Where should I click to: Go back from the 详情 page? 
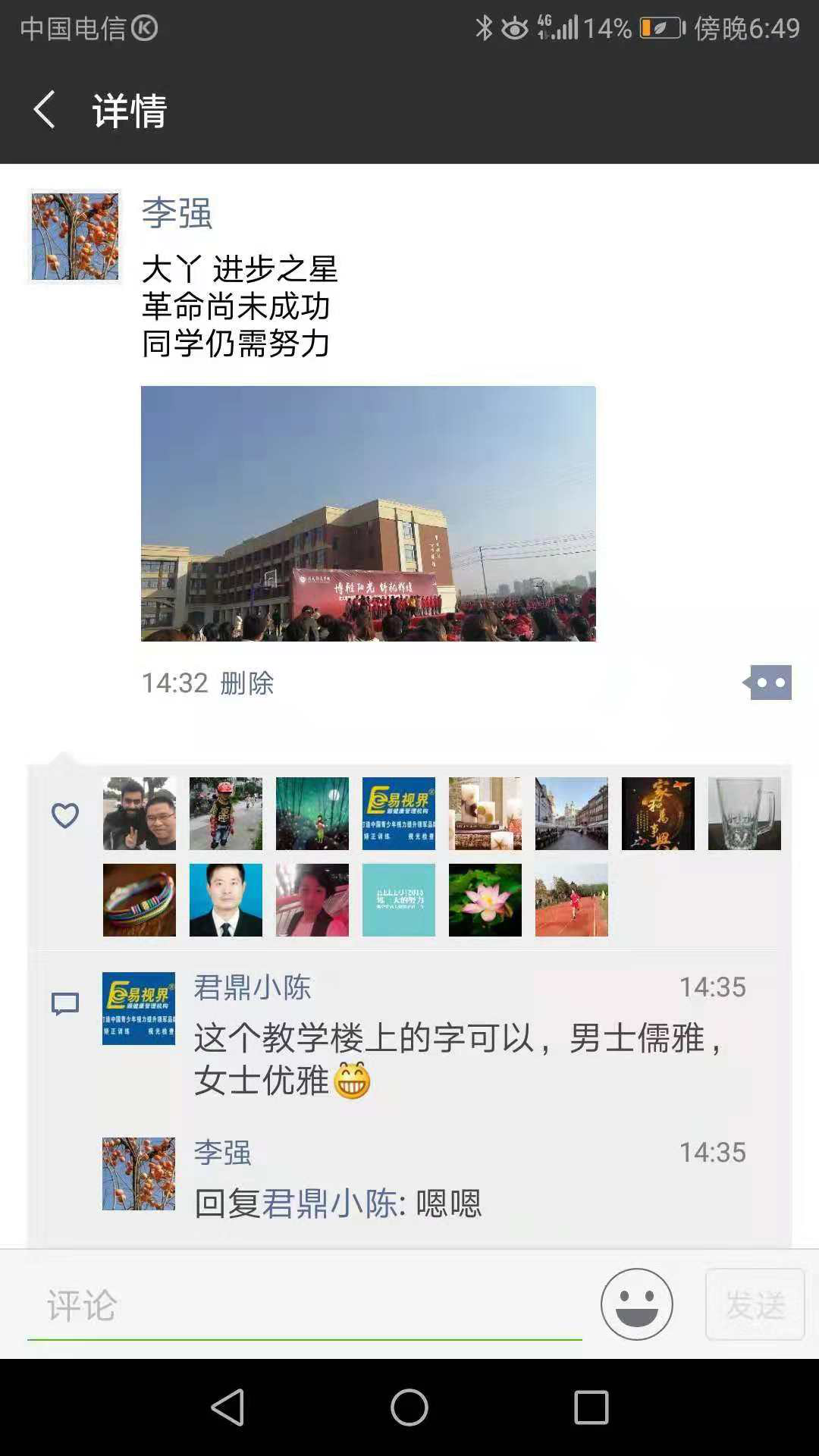tap(45, 110)
